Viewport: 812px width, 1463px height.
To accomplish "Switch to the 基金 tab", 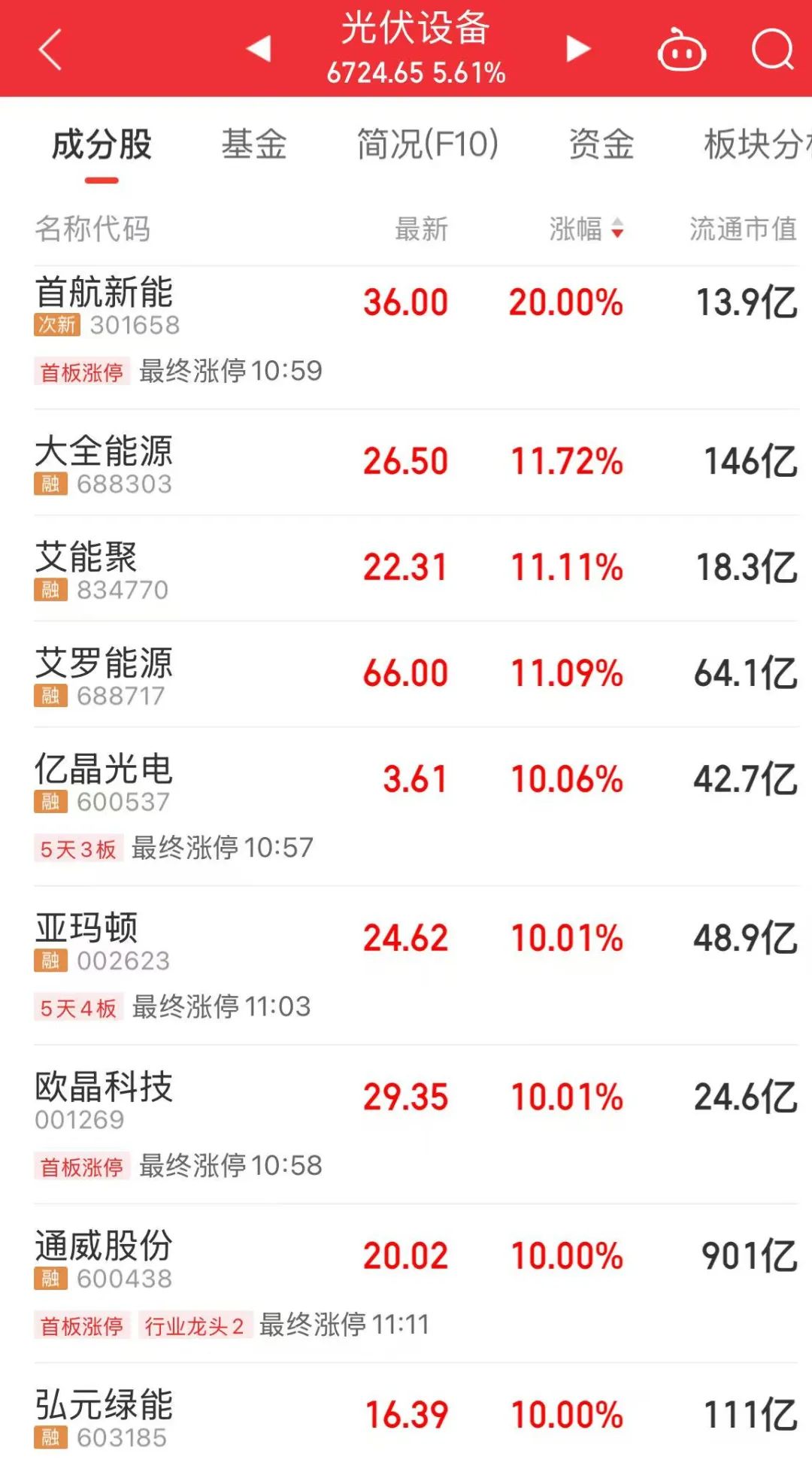I will (254, 144).
